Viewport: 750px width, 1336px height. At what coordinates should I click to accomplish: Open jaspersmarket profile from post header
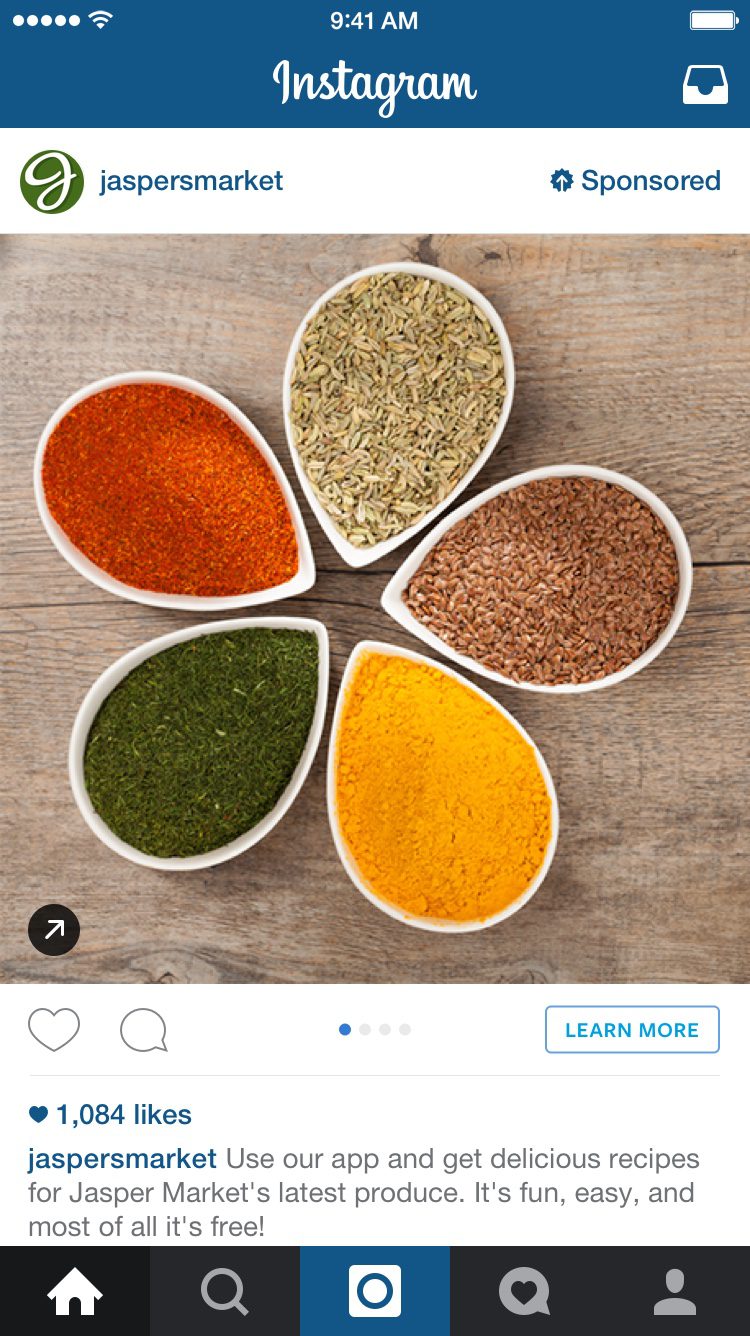[190, 181]
